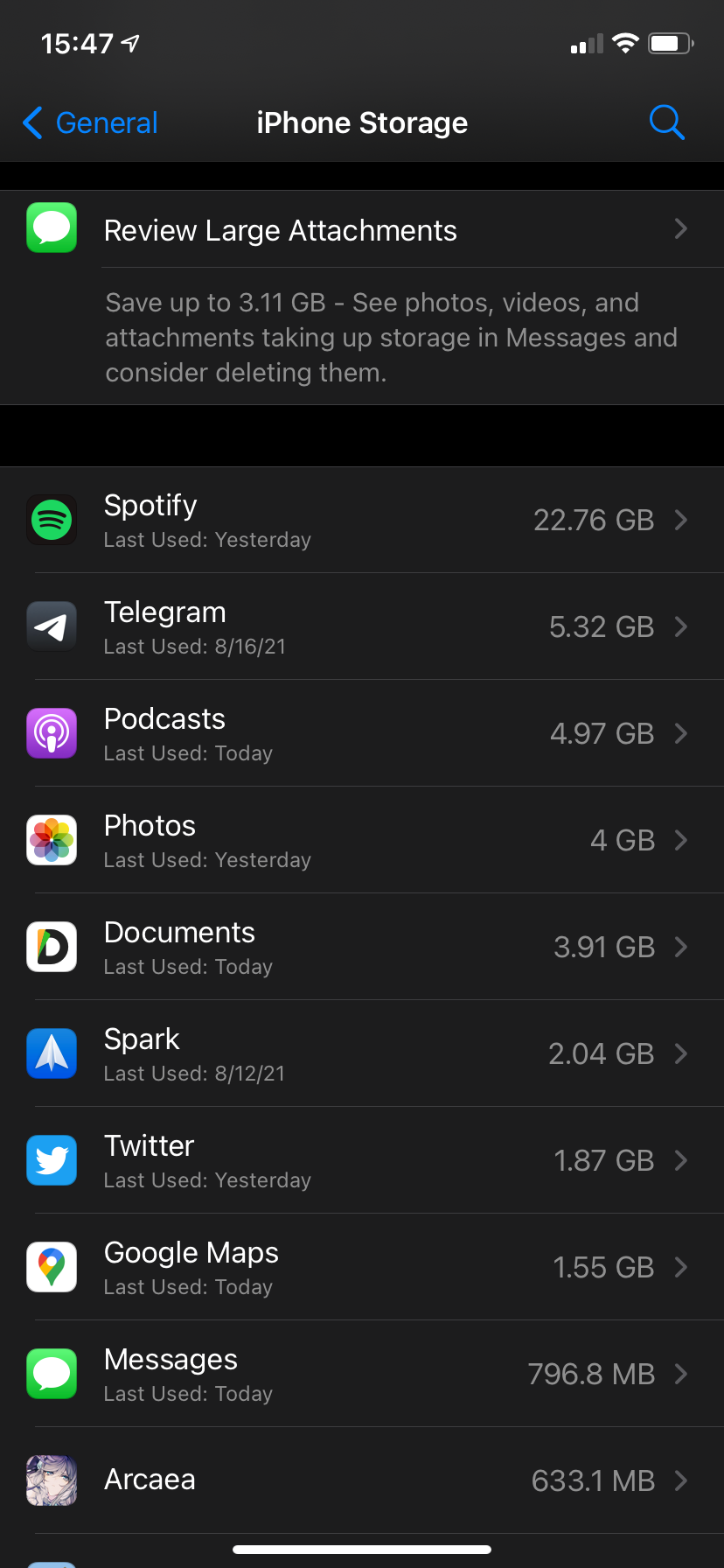The image size is (724, 1568).
Task: Expand Spotify storage details via chevron
Action: click(681, 519)
